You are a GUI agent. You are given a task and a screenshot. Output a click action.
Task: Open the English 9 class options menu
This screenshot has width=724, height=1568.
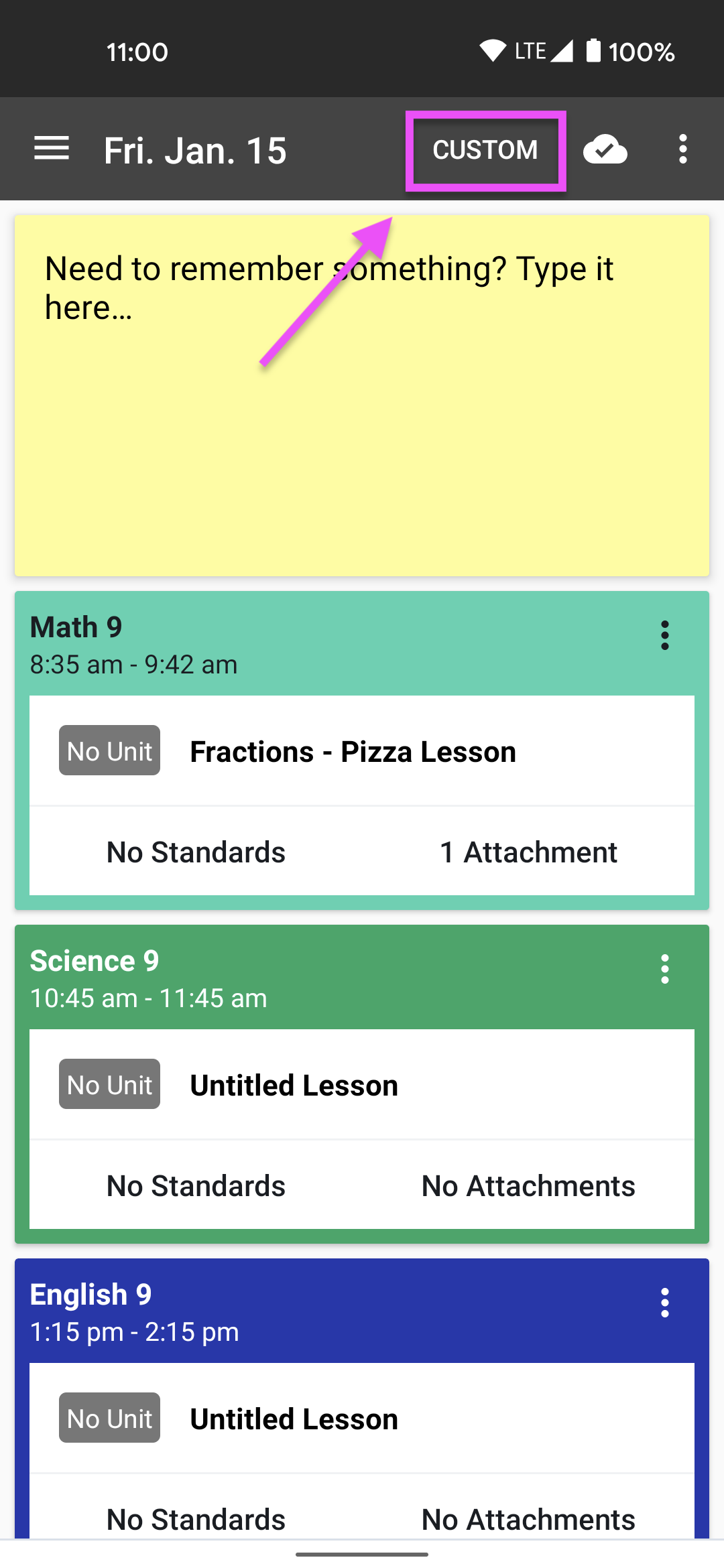(x=664, y=1303)
